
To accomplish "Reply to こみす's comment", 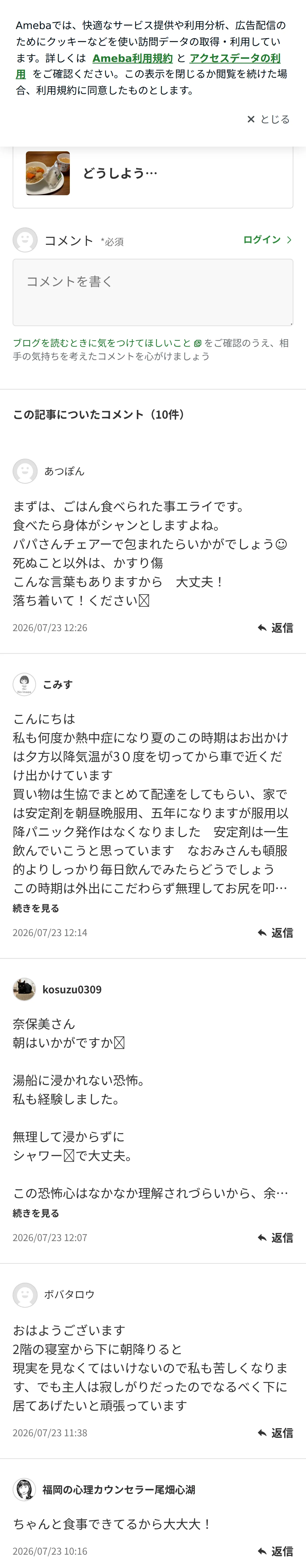I will [x=275, y=932].
